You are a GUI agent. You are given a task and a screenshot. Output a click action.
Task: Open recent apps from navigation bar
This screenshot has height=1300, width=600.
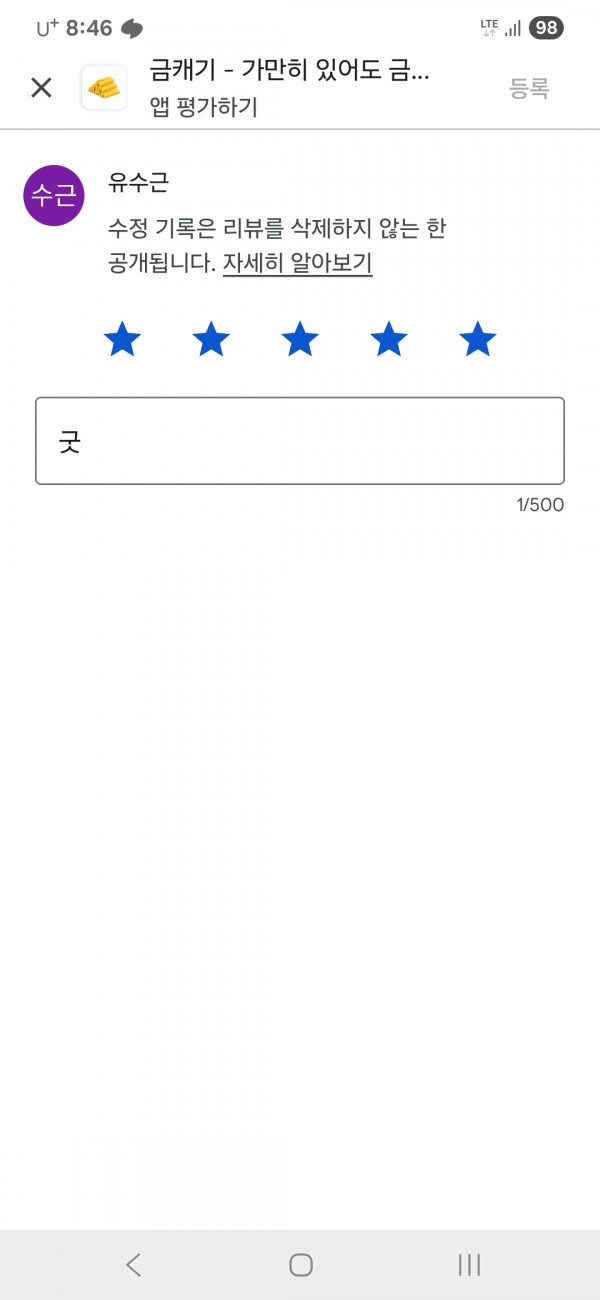pos(469,1265)
